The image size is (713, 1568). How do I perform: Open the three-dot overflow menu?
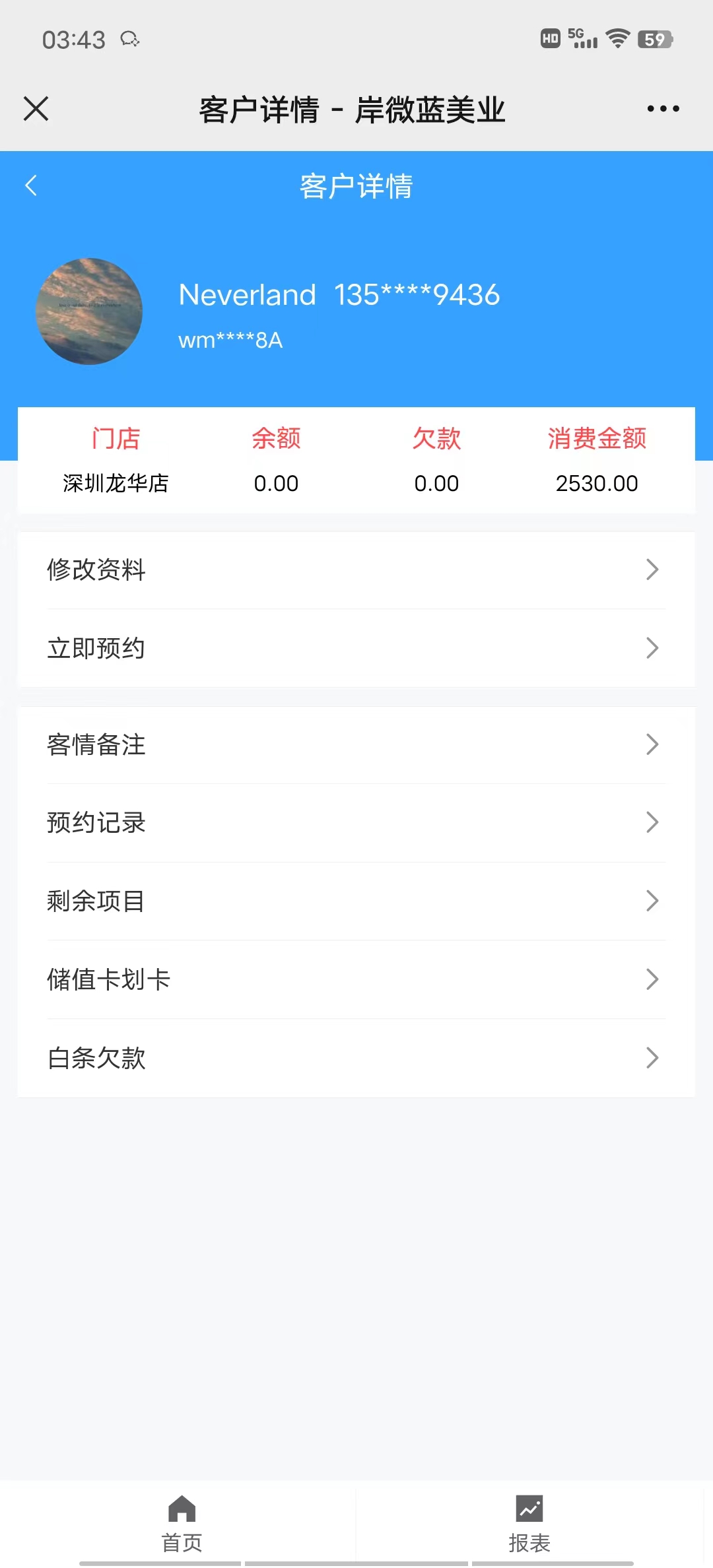tap(663, 109)
